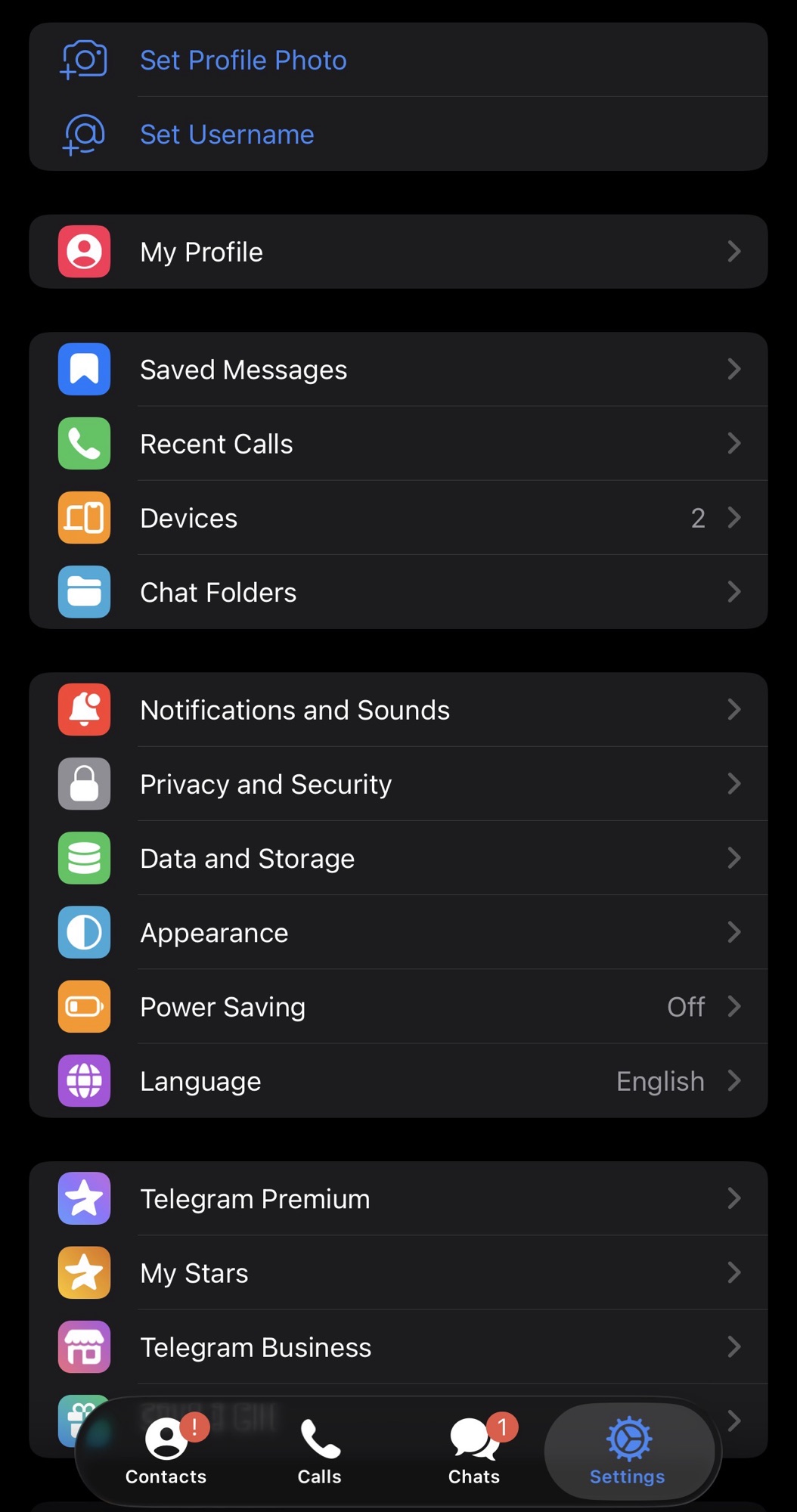Click the Telegram Premium star icon
This screenshot has width=797, height=1512.
click(x=84, y=1198)
